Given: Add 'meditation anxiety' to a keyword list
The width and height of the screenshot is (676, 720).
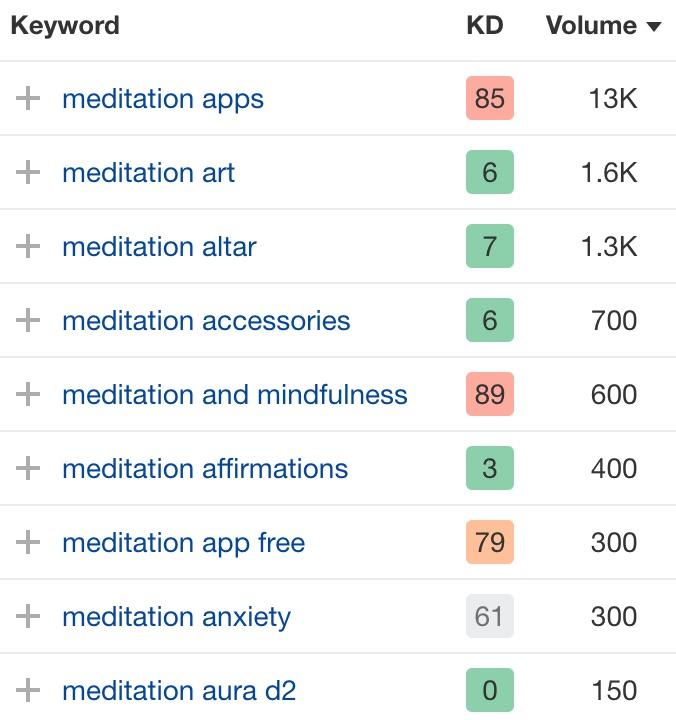Looking at the screenshot, I should pyautogui.click(x=28, y=617).
